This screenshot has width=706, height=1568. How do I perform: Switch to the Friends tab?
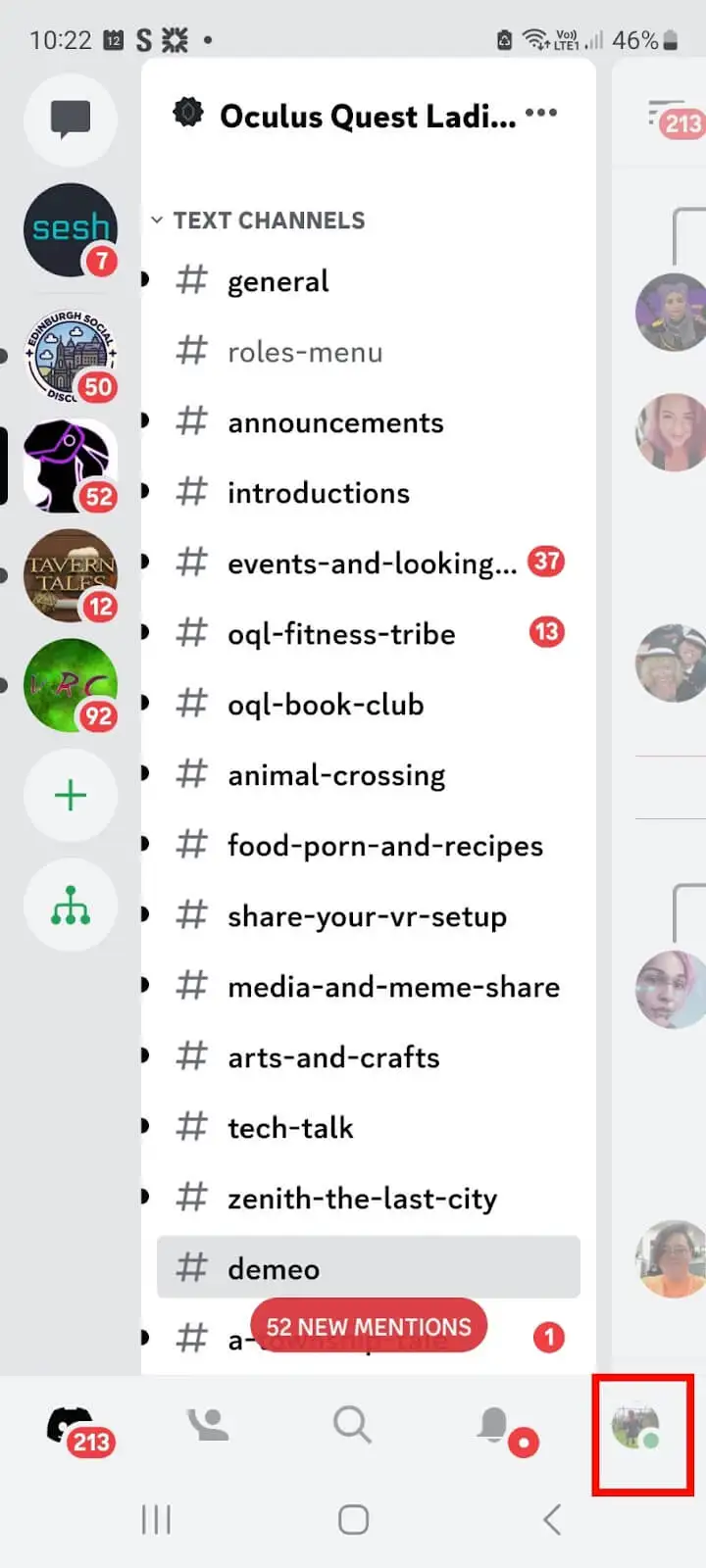tap(209, 1425)
